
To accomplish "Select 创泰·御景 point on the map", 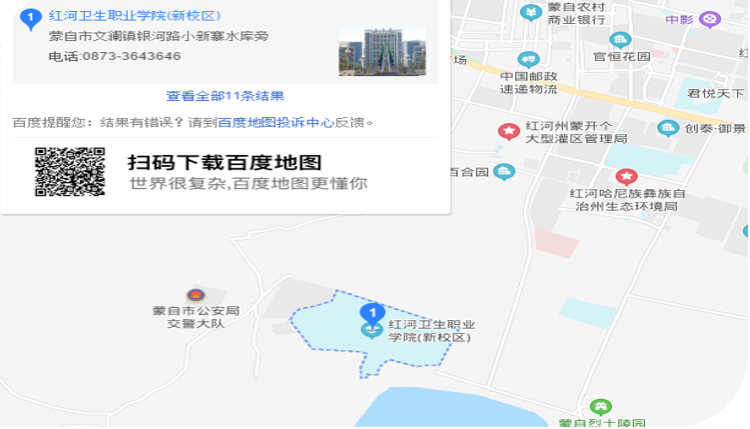I will [668, 128].
